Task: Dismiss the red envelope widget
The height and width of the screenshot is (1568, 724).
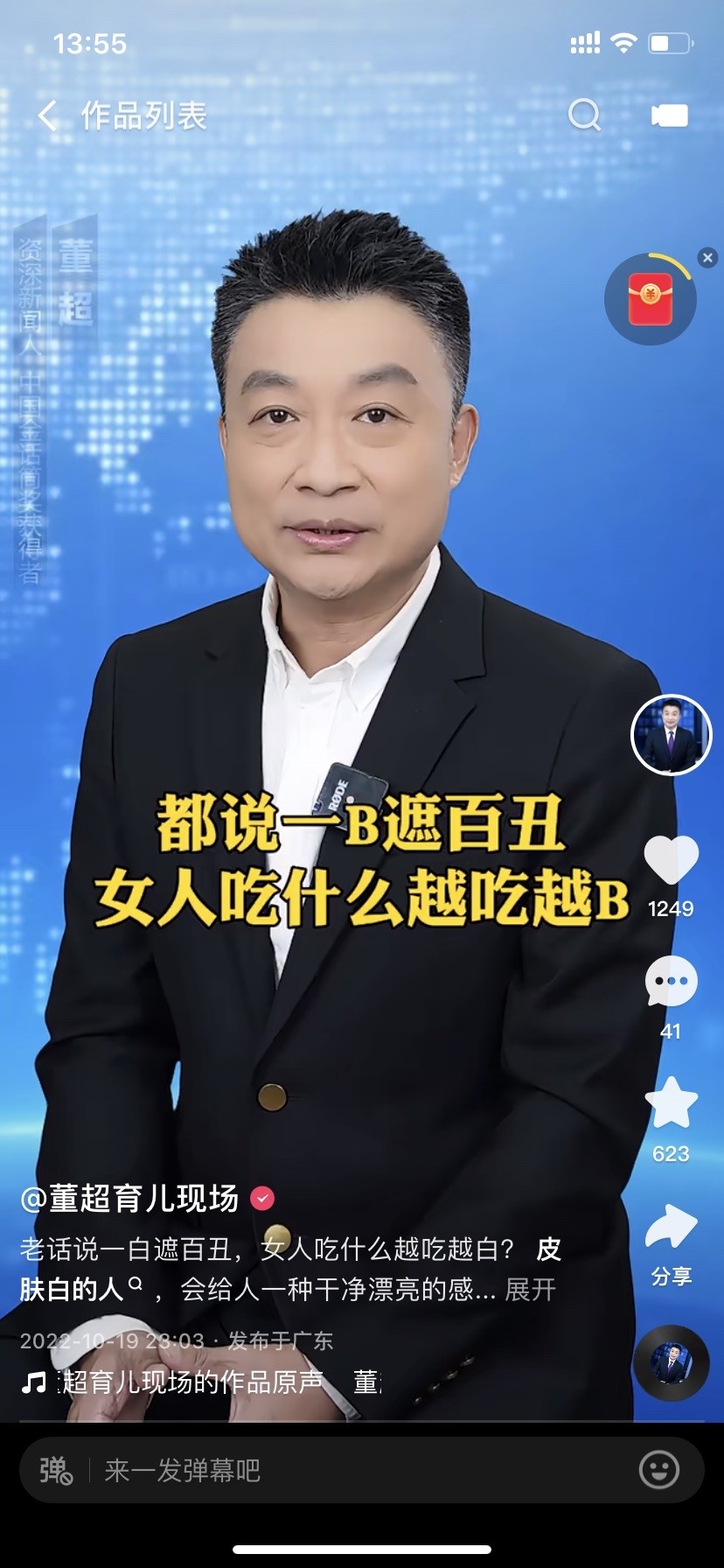Action: point(707,257)
